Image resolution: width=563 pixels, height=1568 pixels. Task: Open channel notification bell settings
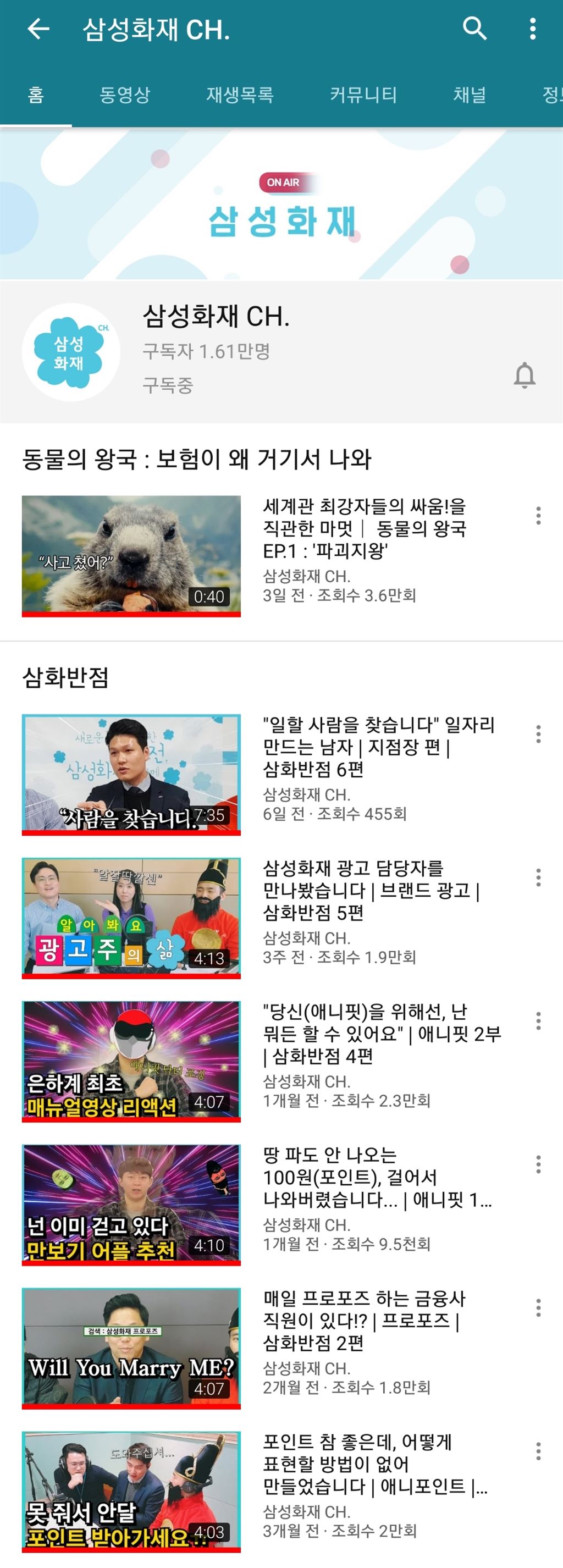tap(524, 375)
